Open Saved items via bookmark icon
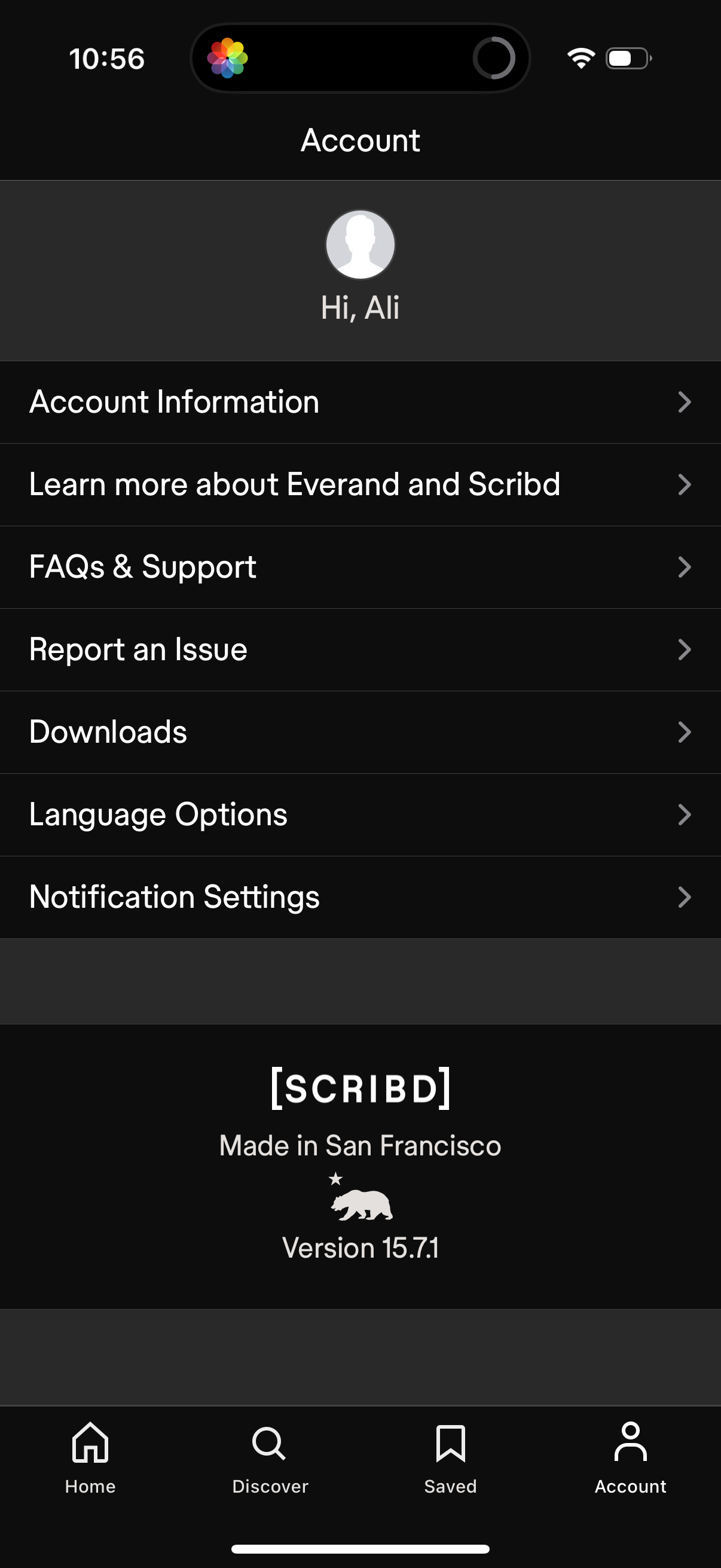721x1568 pixels. (450, 1443)
